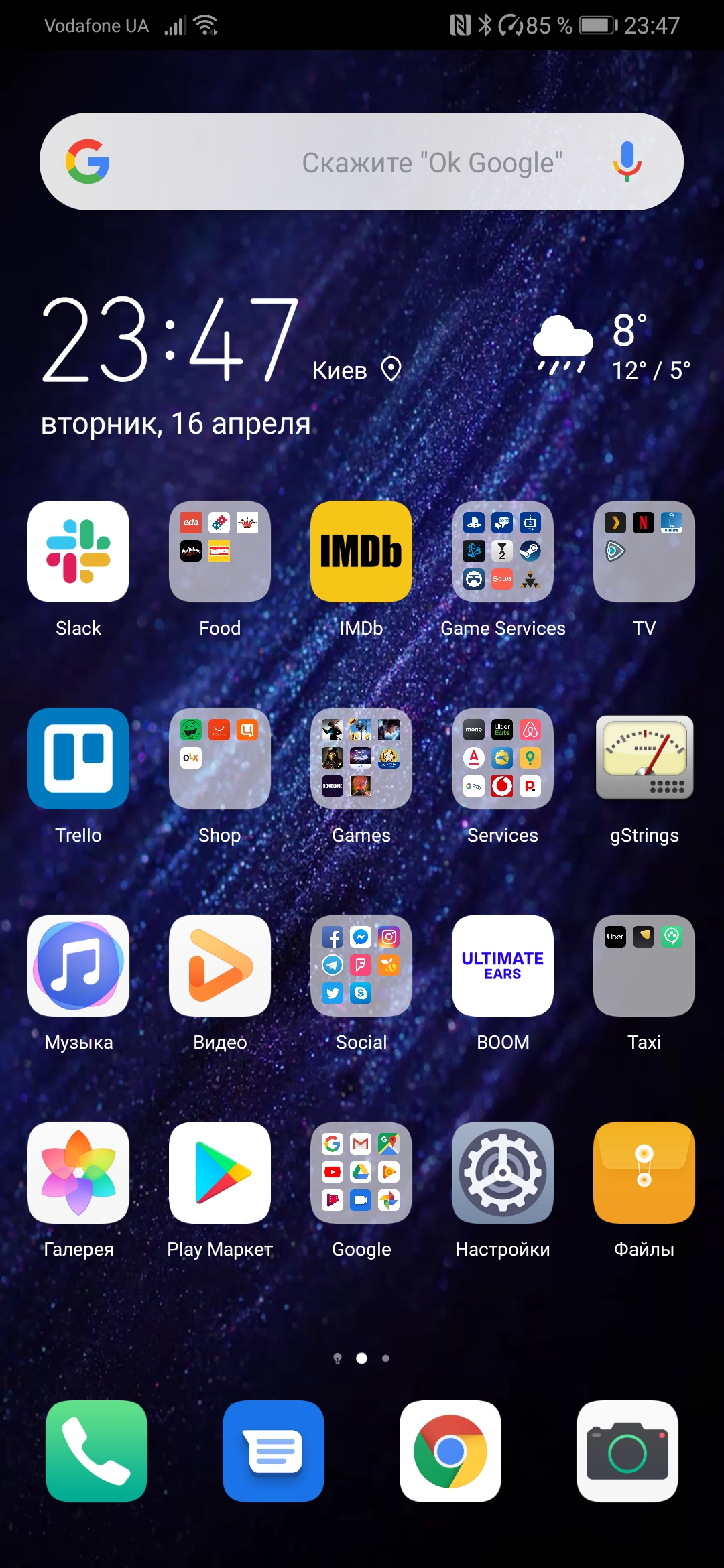Launch the IMDb app
724x1568 pixels.
[361, 551]
